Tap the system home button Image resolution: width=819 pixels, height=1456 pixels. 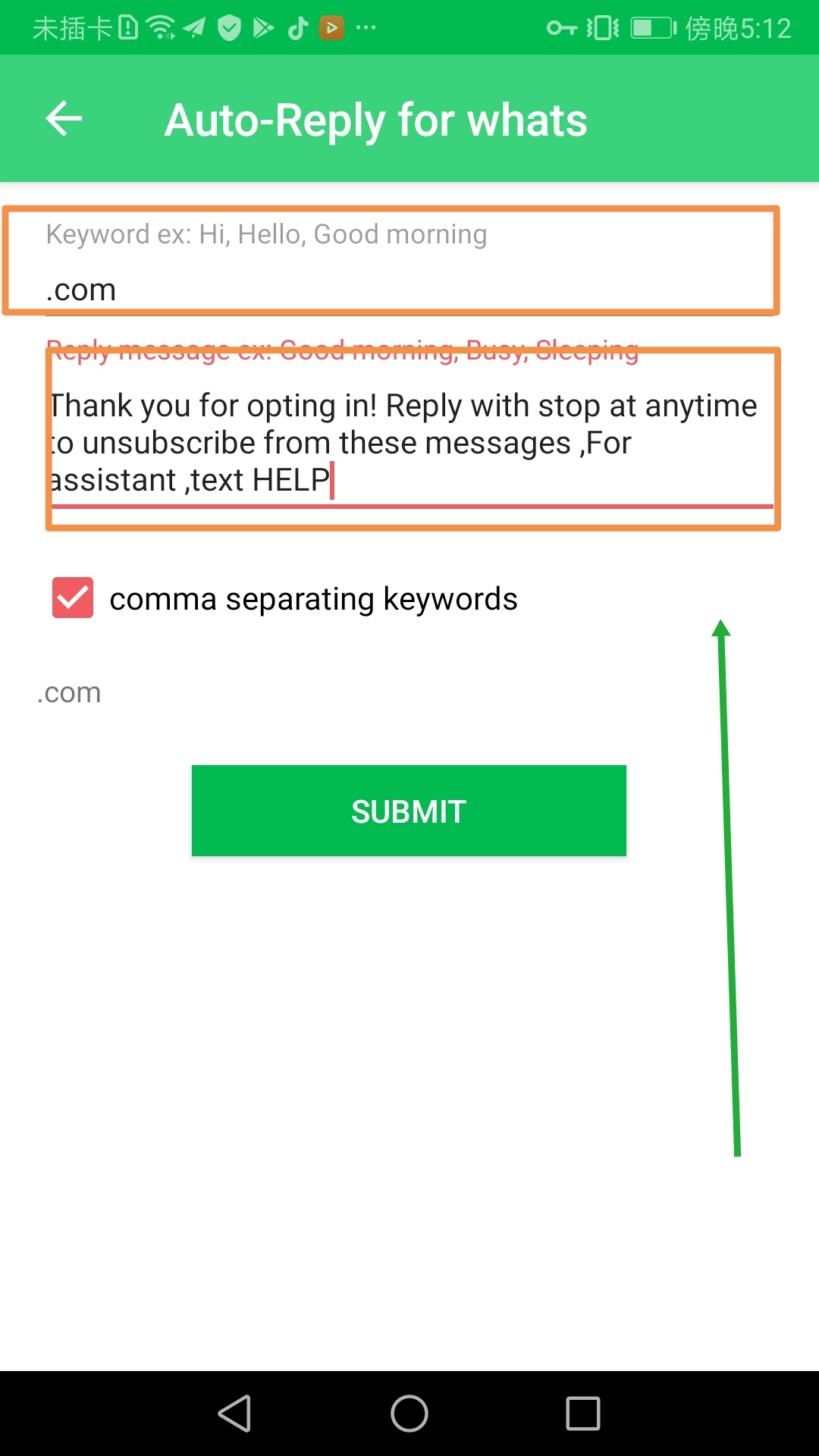(x=409, y=1414)
